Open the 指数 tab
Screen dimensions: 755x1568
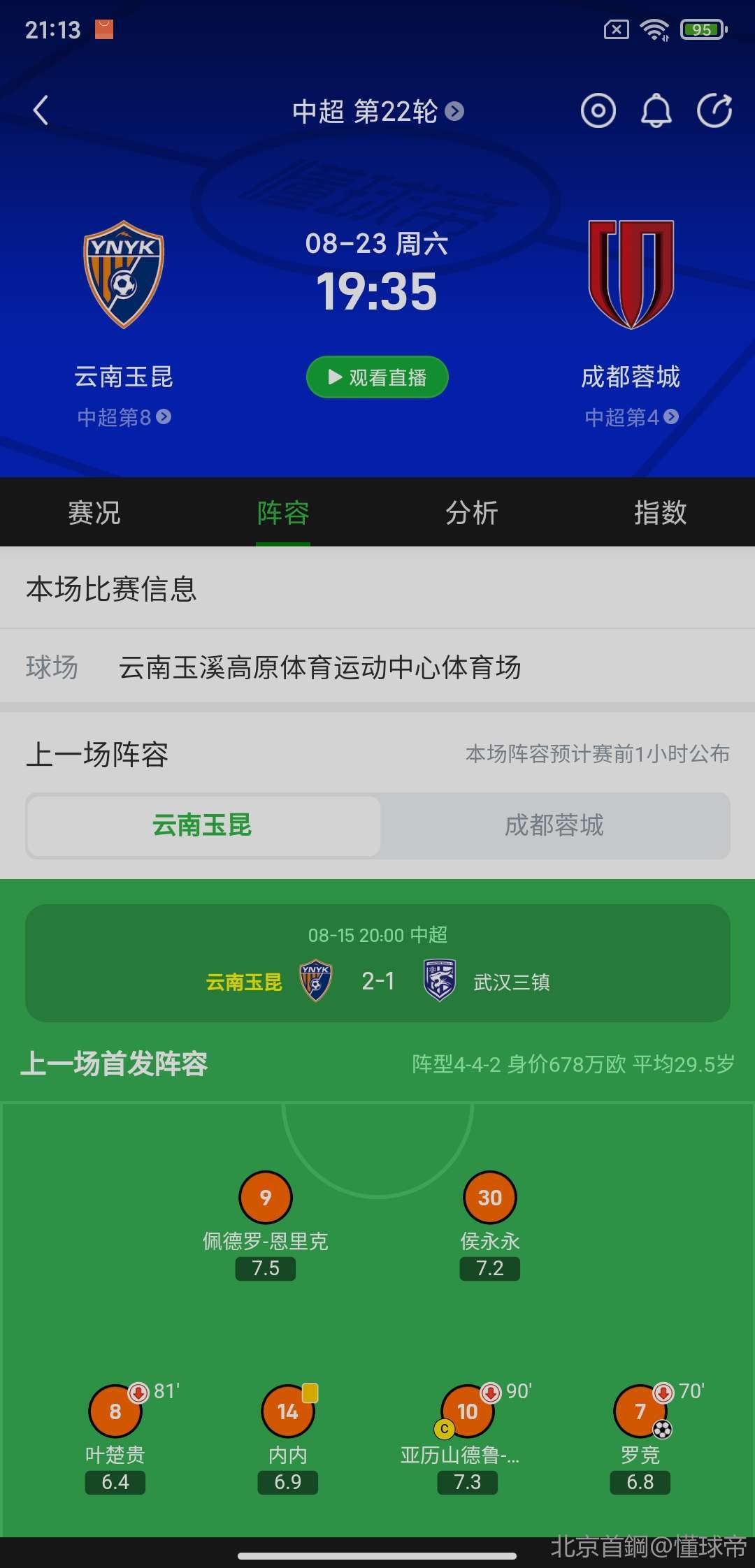(x=660, y=512)
